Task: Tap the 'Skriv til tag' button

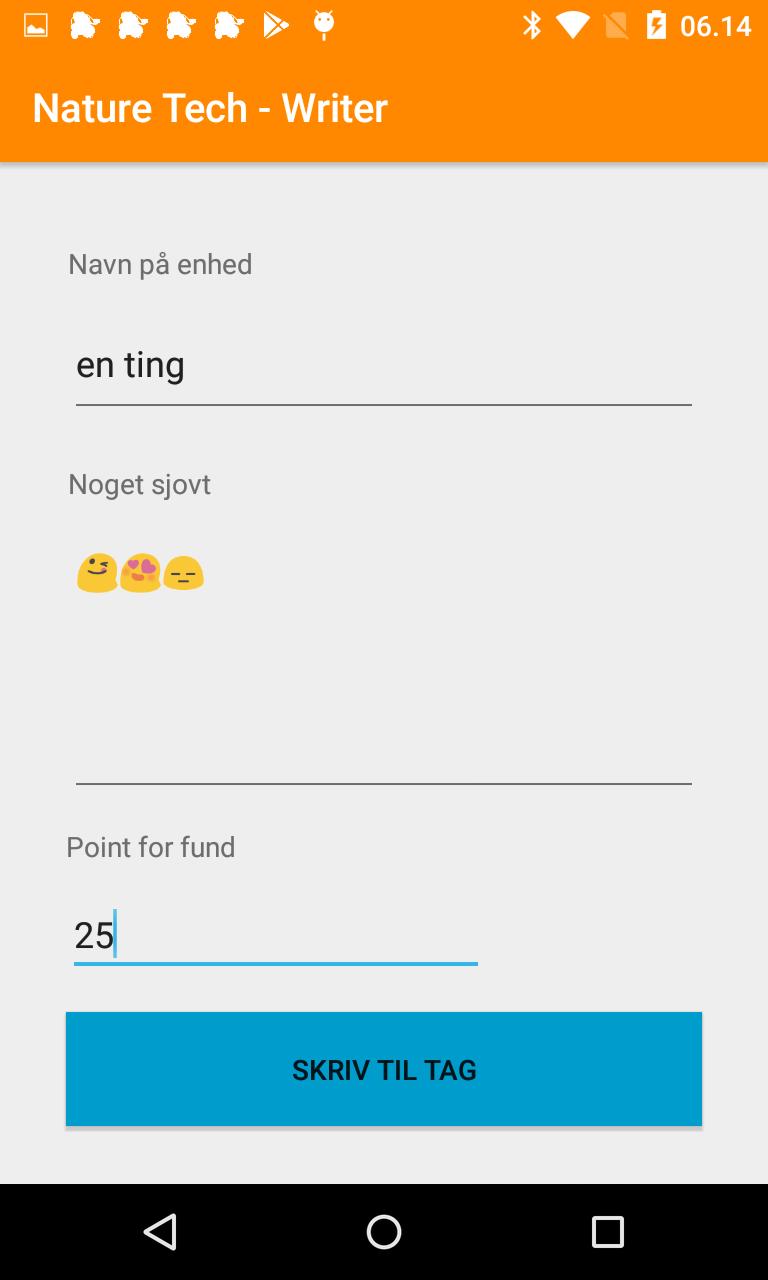Action: click(x=383, y=1069)
